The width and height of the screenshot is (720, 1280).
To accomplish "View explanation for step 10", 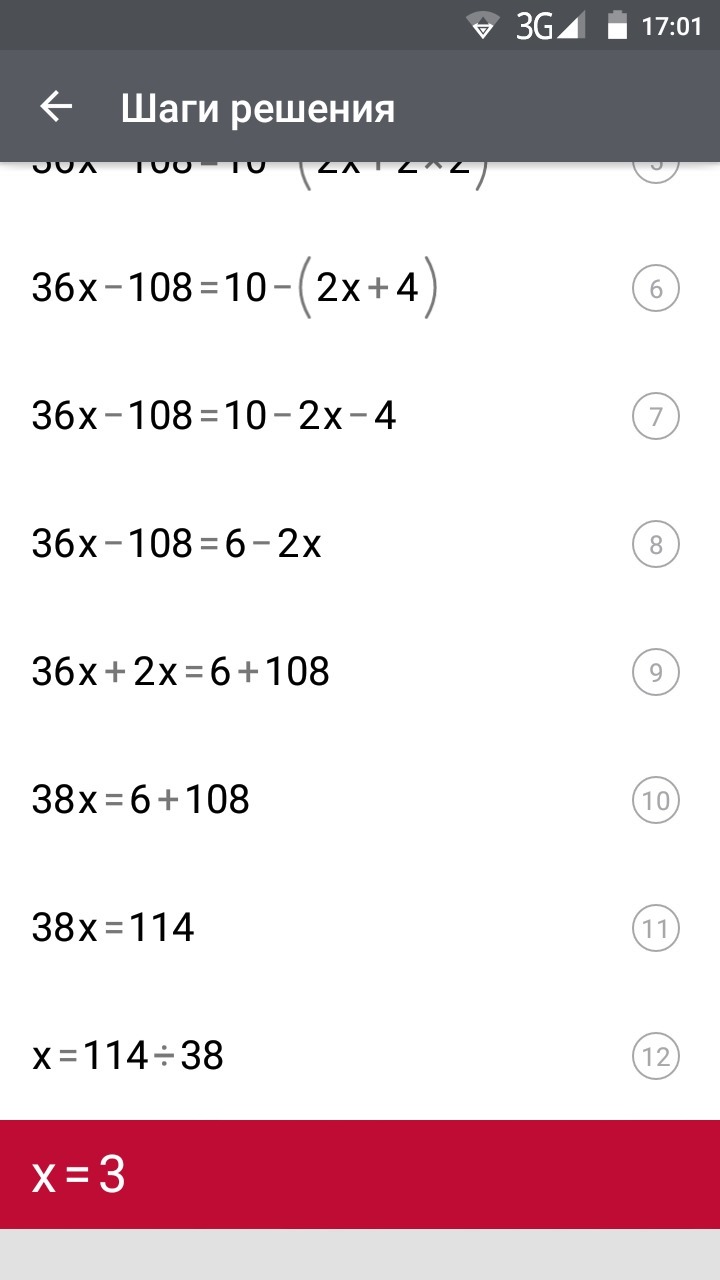I will pyautogui.click(x=656, y=801).
